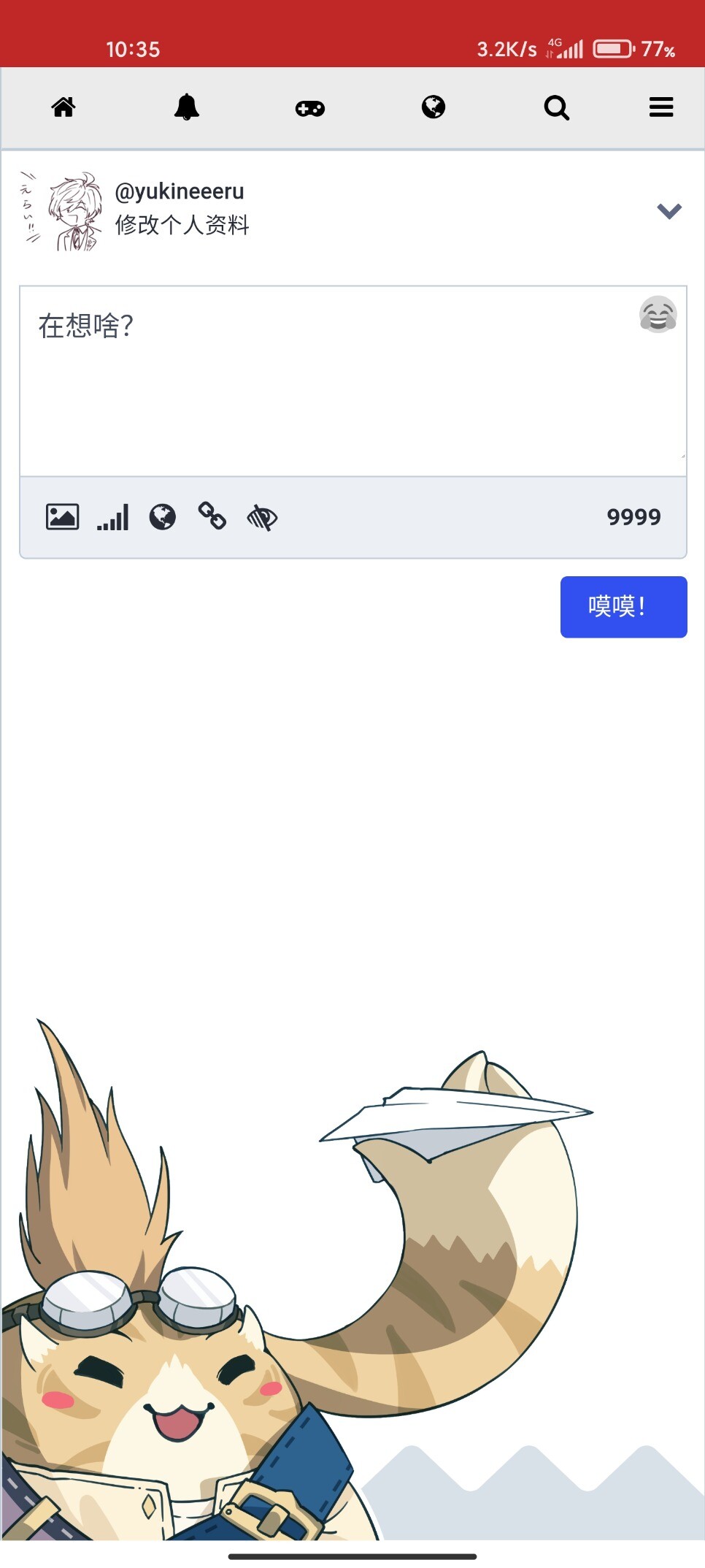
Task: Add a poll with the bar chart icon
Action: coord(113,517)
